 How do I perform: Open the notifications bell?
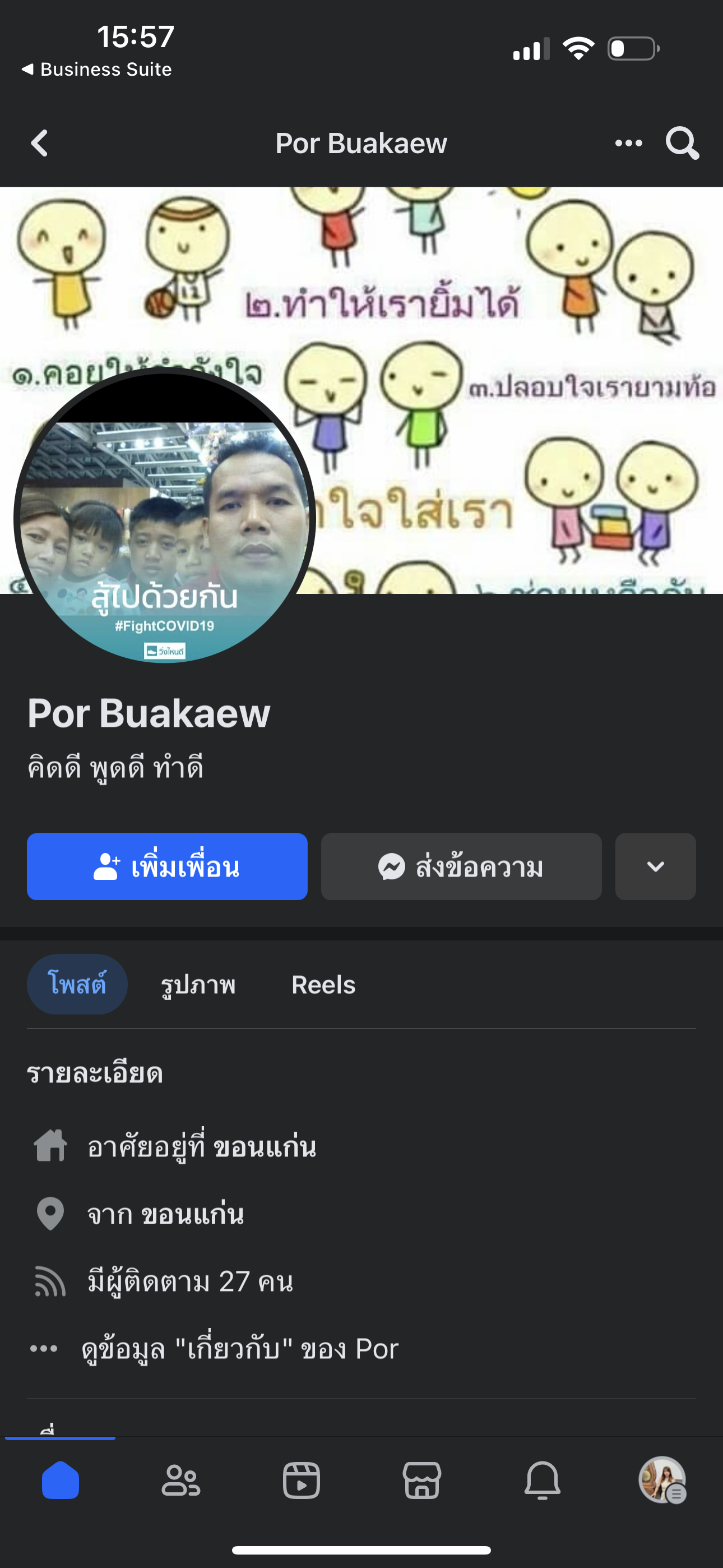pos(543,1481)
